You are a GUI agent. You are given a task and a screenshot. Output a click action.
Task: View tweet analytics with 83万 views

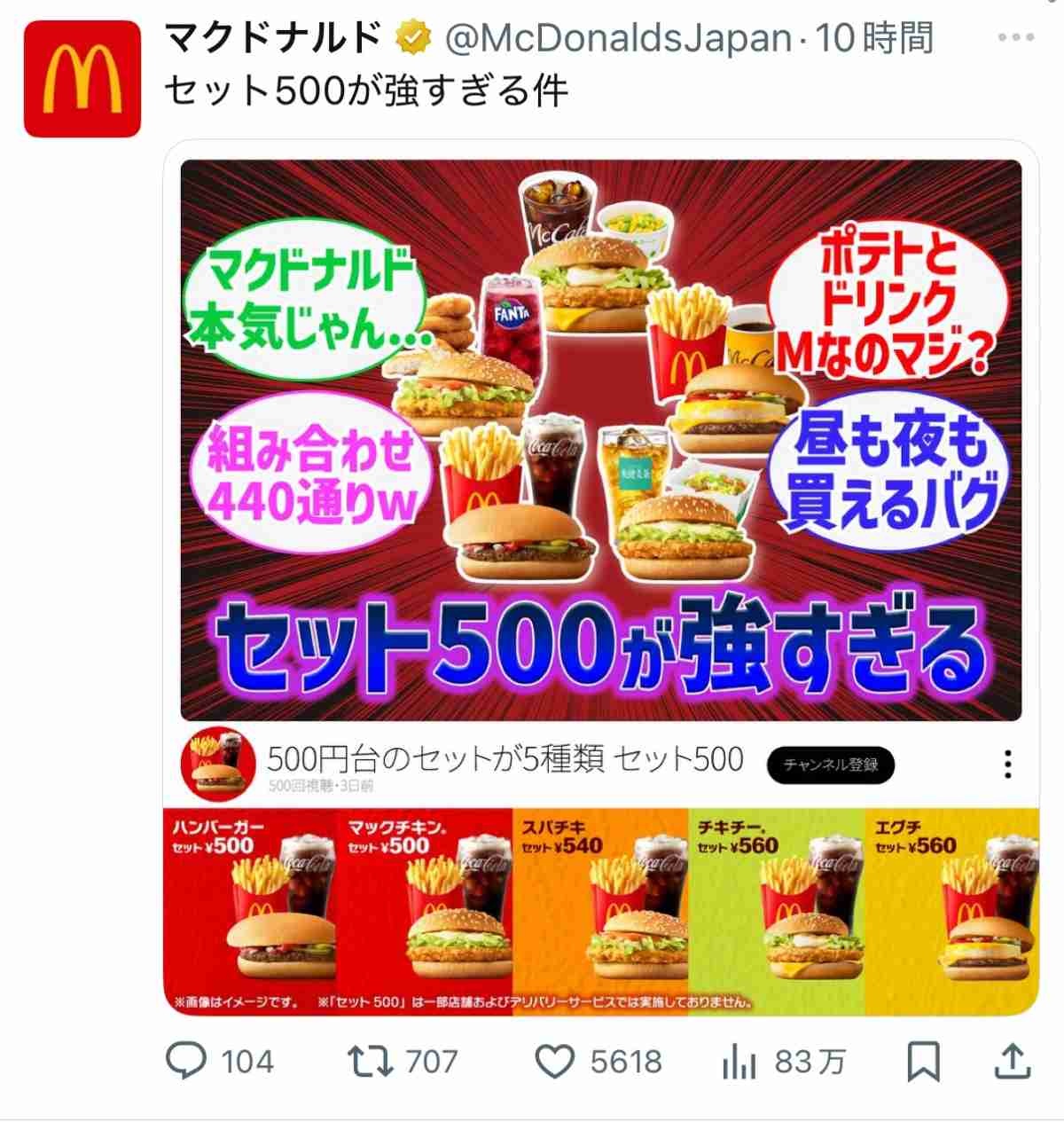[739, 1061]
